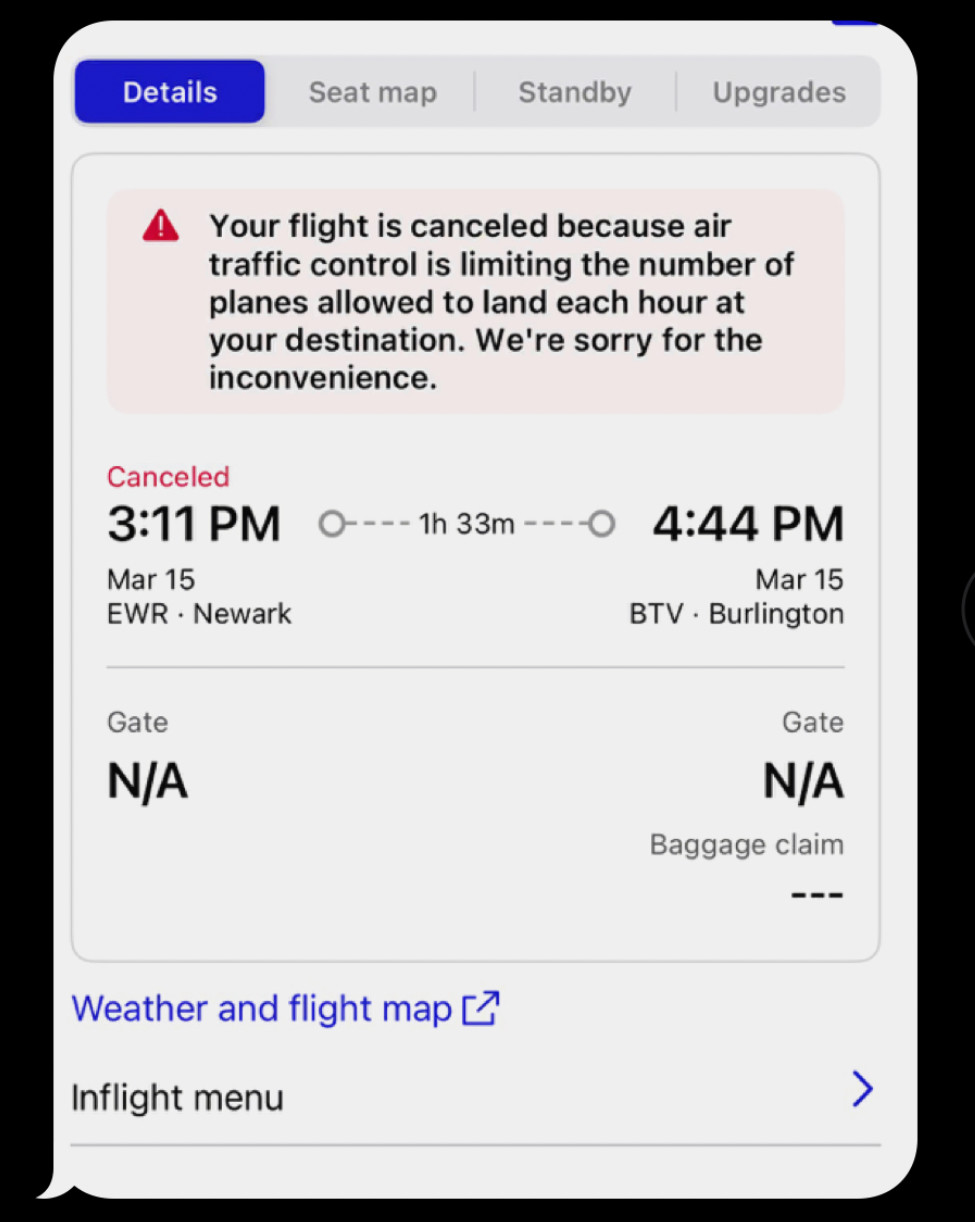Open the Standby tab
The height and width of the screenshot is (1222, 975).
click(574, 92)
